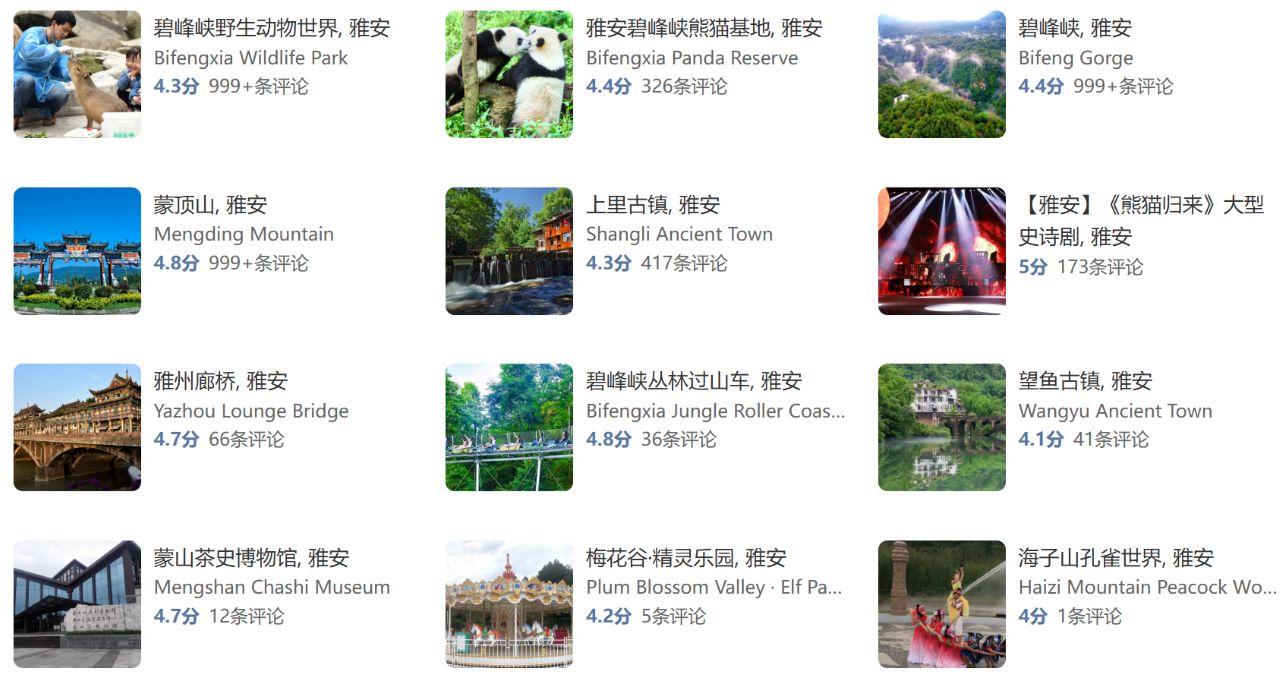Open Yazhou Lounge Bridge attraction

(x=220, y=382)
